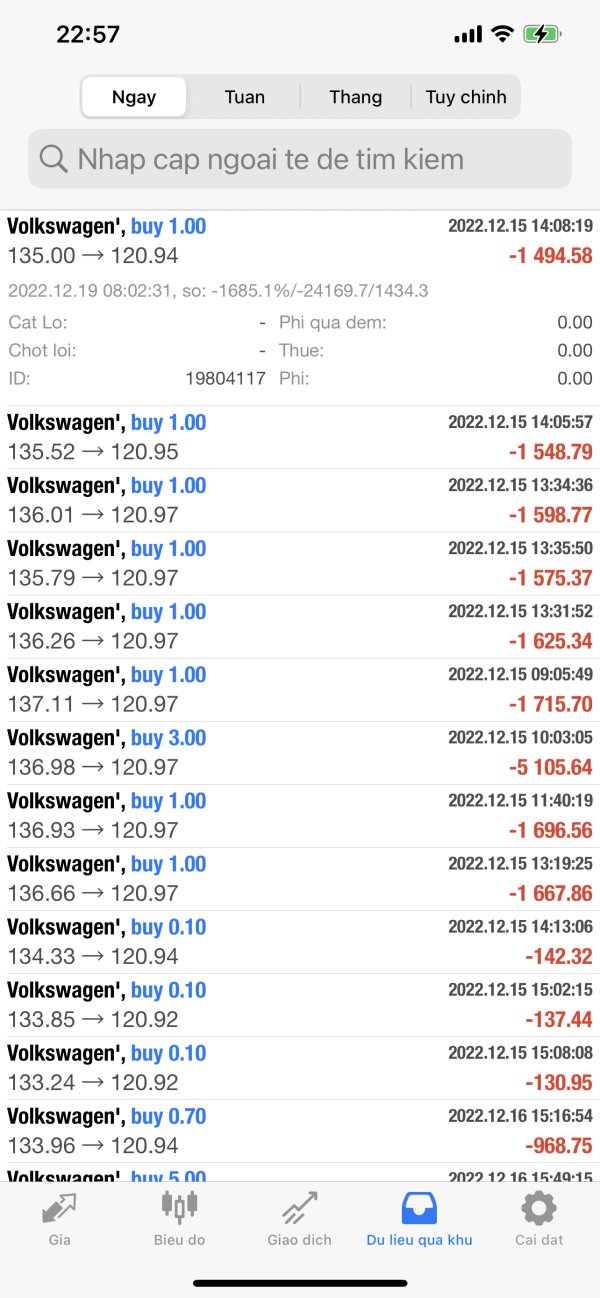This screenshot has width=600, height=1298.
Task: Tap the currency pair search field
Action: pyautogui.click(x=300, y=159)
